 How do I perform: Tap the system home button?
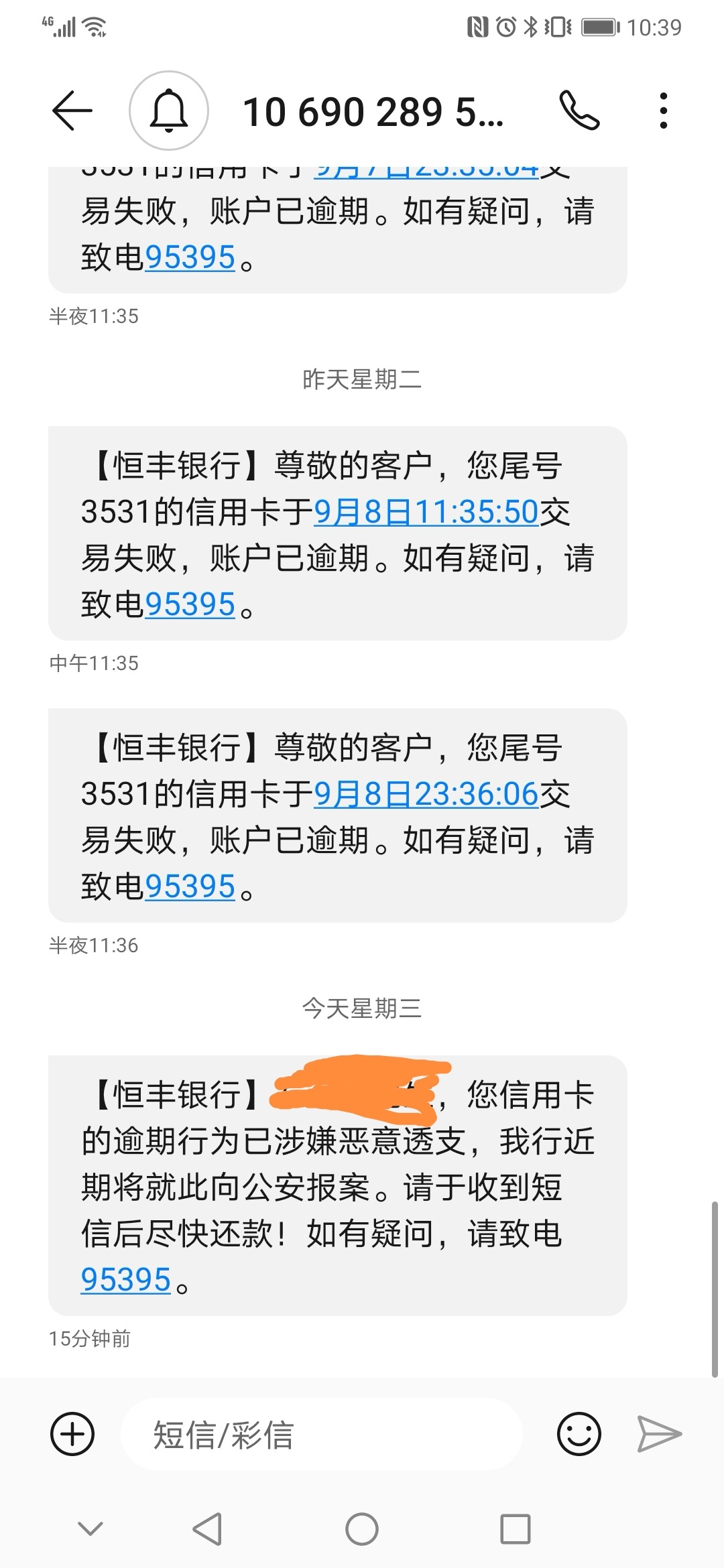click(362, 1529)
